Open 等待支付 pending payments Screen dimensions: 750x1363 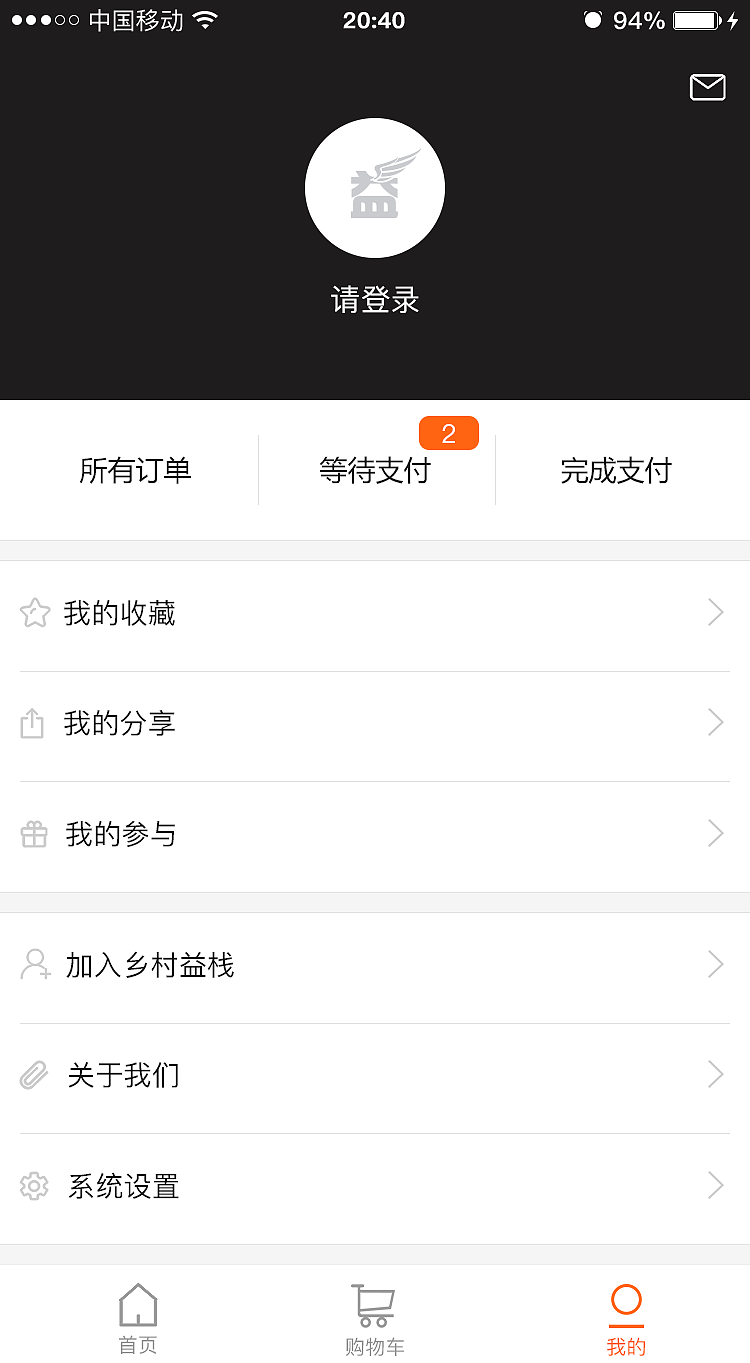[374, 470]
